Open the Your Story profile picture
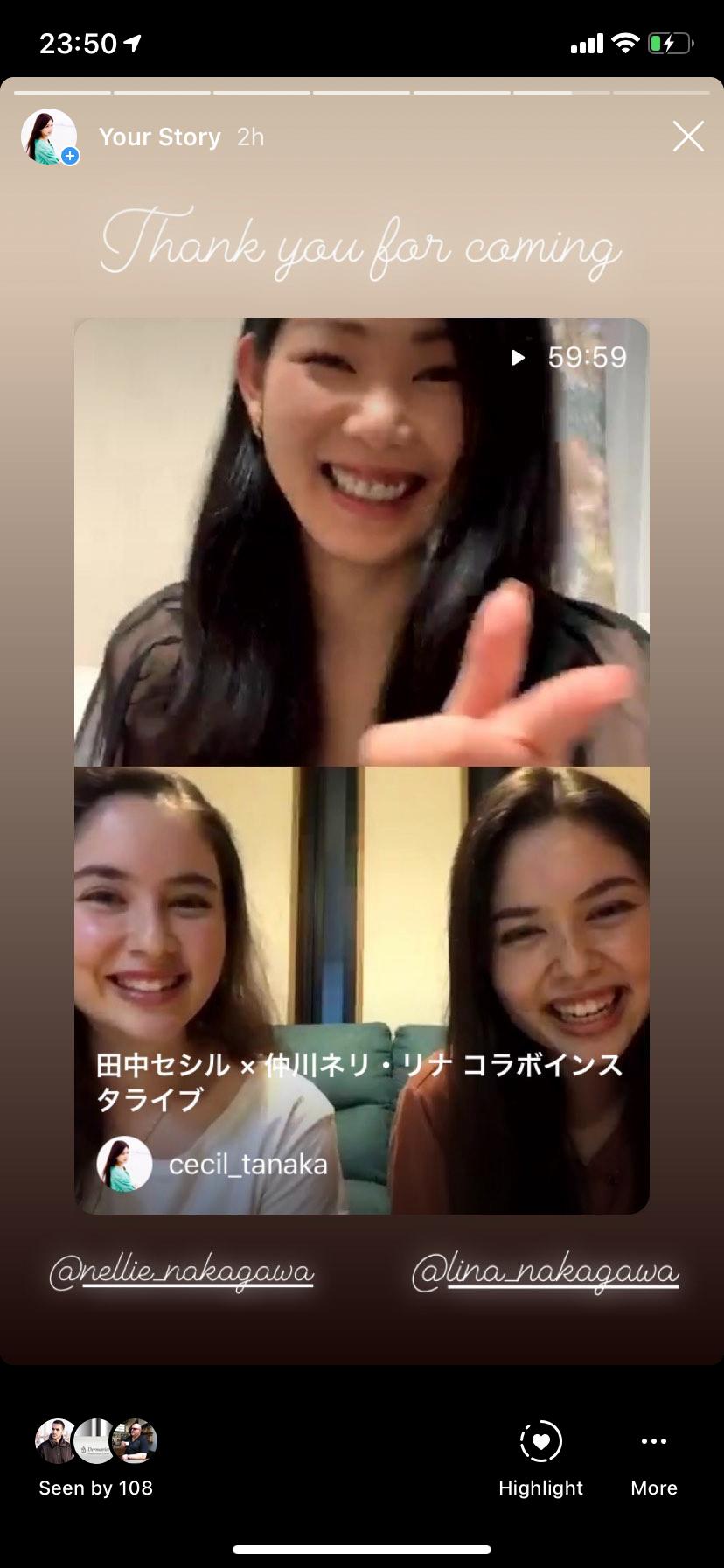Image resolution: width=724 pixels, height=1568 pixels. [49, 136]
